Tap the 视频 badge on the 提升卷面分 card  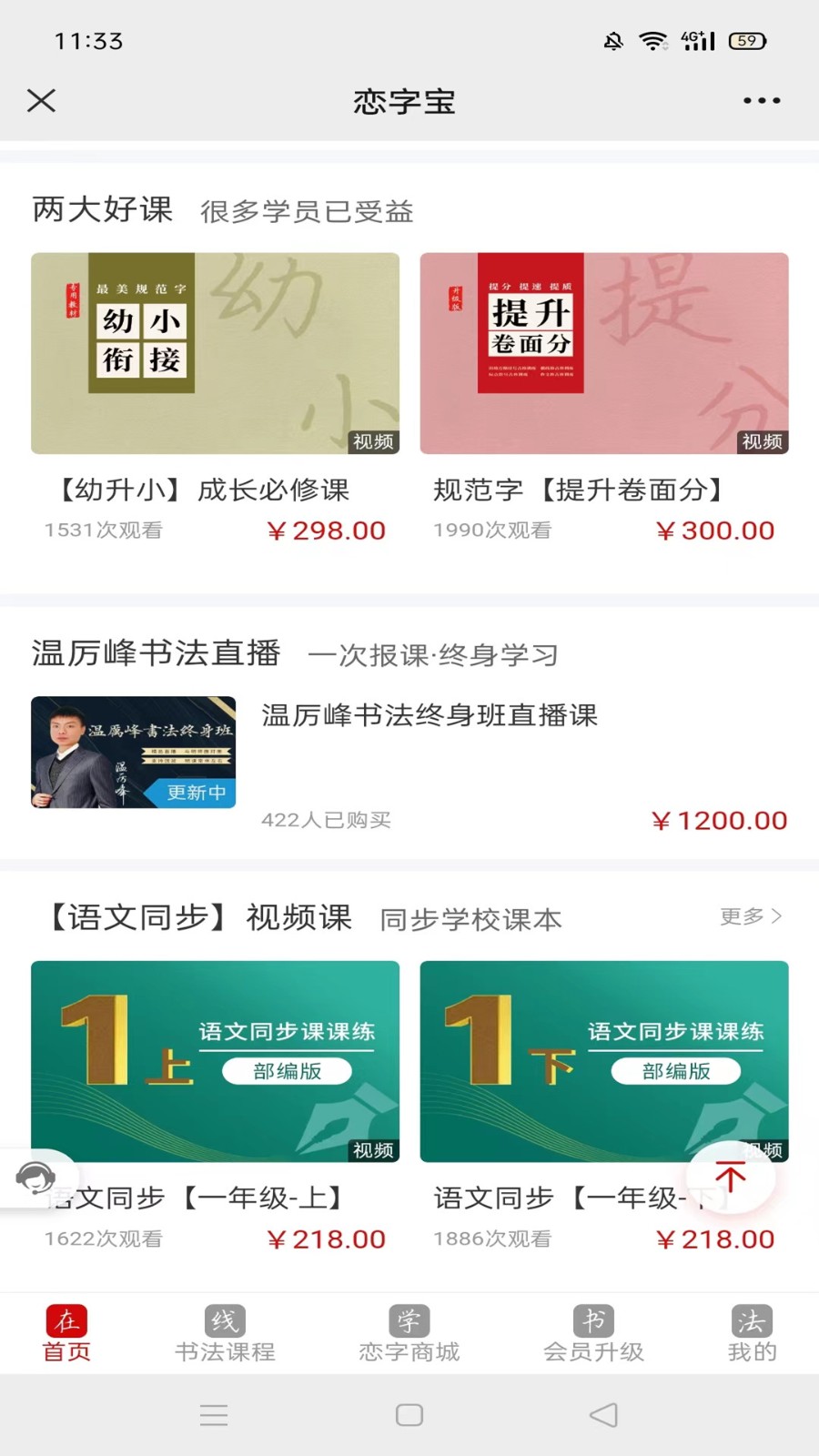coord(761,441)
